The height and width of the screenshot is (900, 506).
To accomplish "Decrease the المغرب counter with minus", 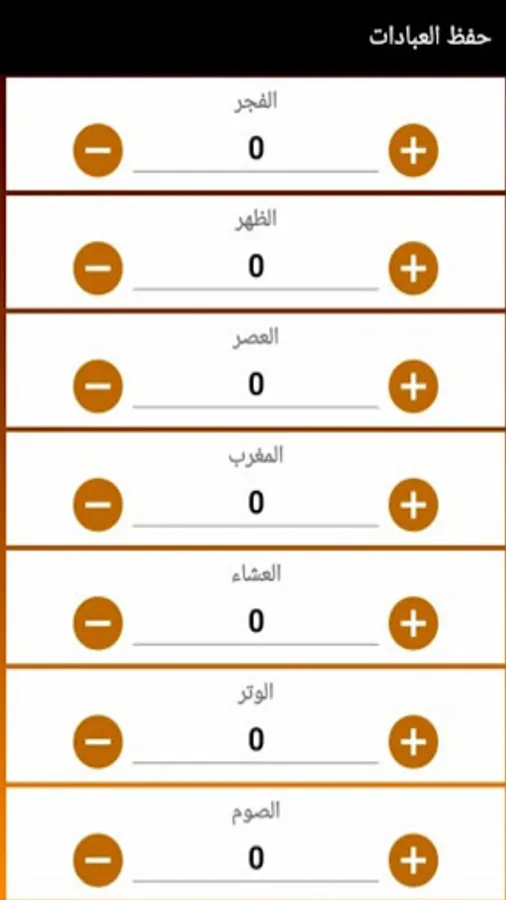I will point(98,505).
